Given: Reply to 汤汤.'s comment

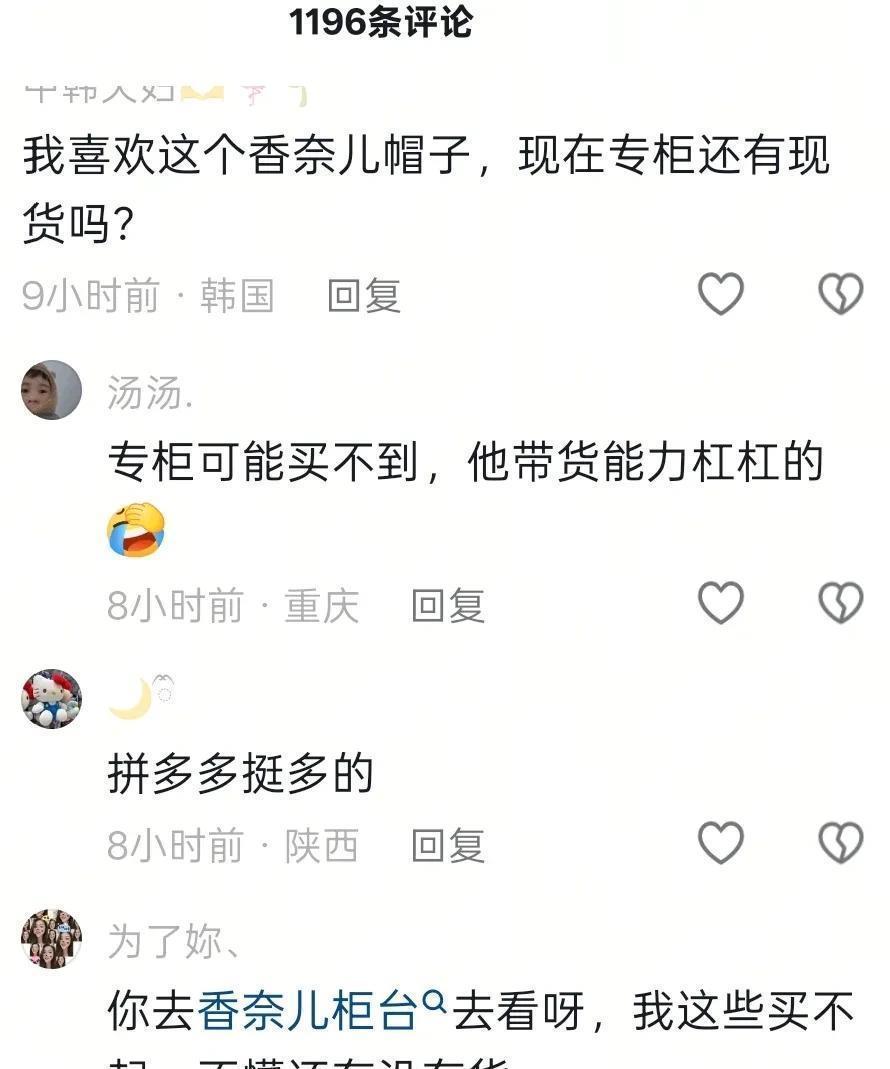Looking at the screenshot, I should 448,606.
